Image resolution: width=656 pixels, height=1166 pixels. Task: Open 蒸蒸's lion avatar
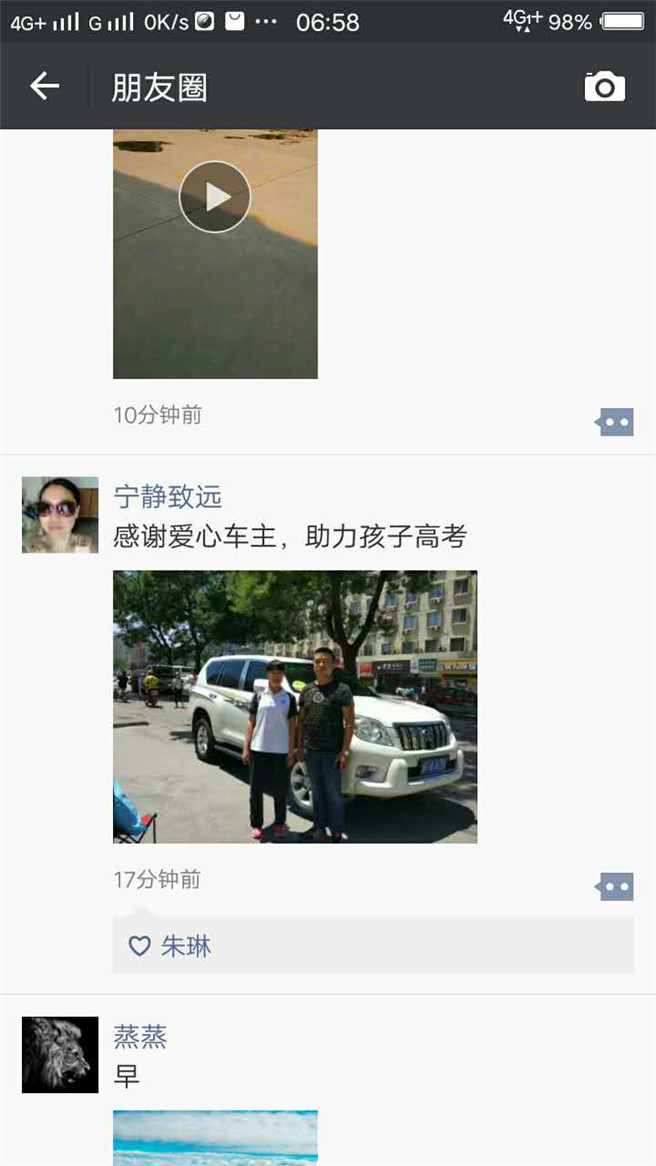point(60,1055)
